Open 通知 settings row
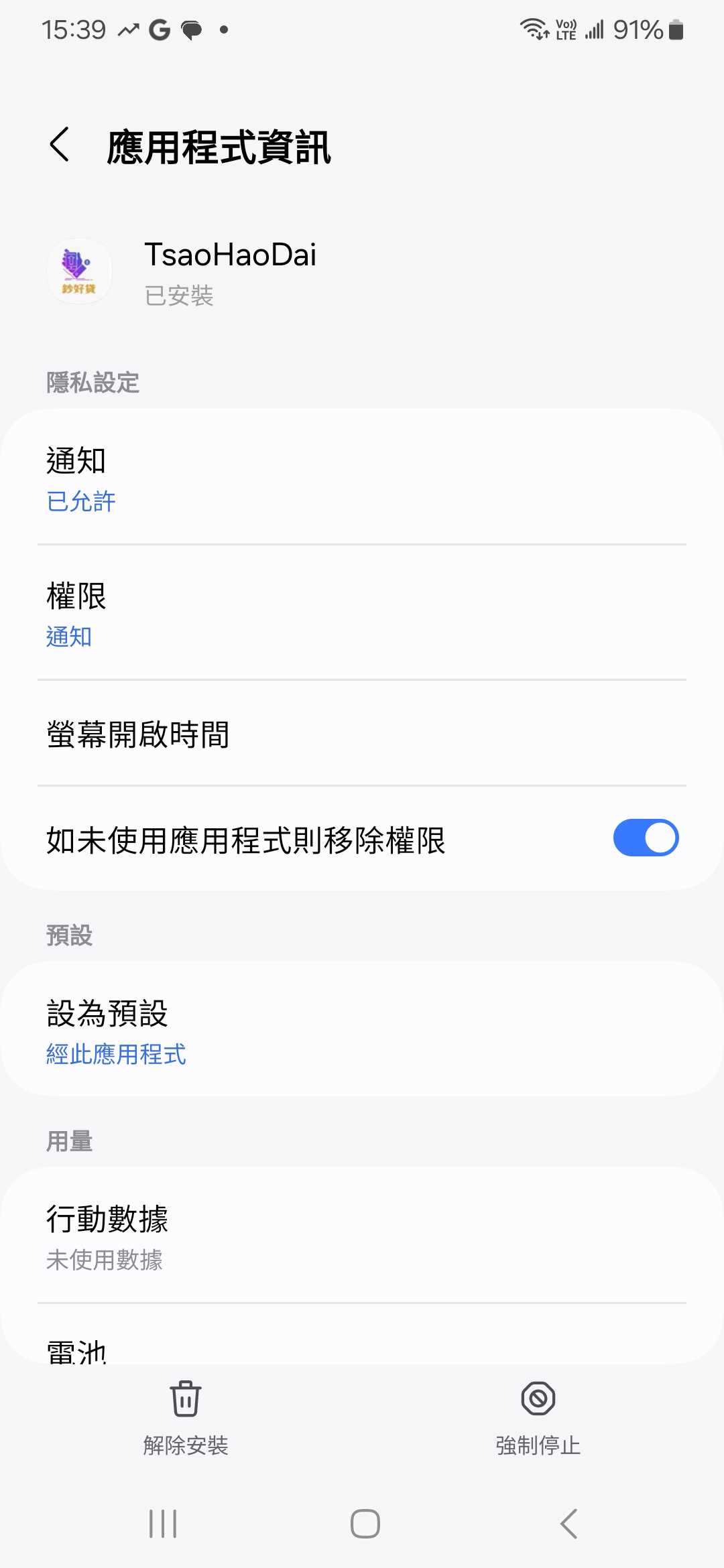724x1568 pixels. pyautogui.click(x=362, y=478)
